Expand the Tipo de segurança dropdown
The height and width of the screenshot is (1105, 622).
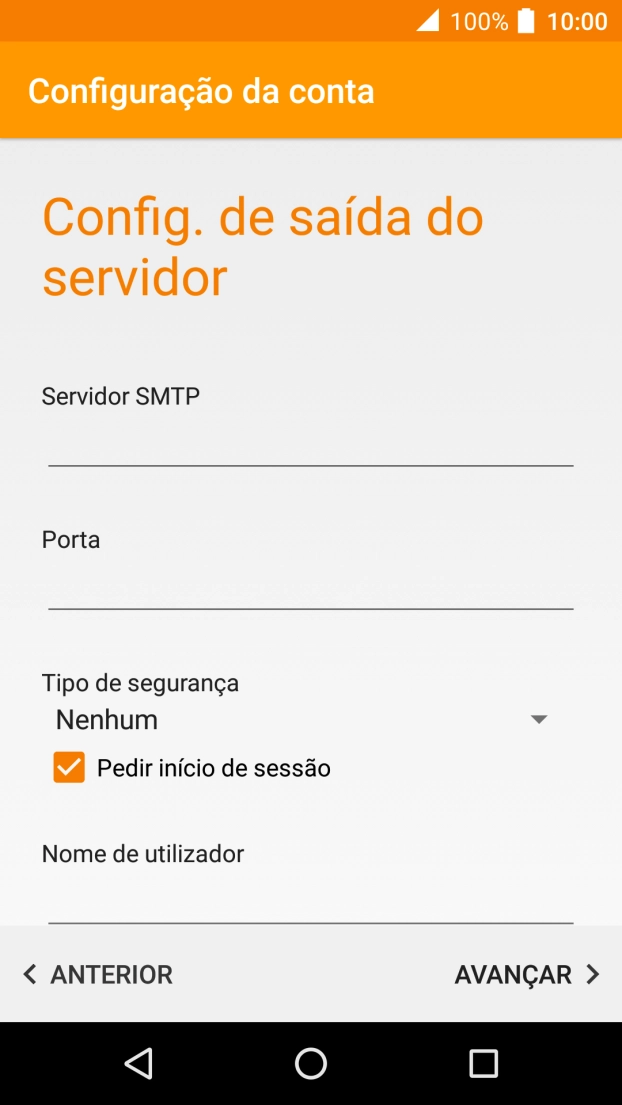302,720
